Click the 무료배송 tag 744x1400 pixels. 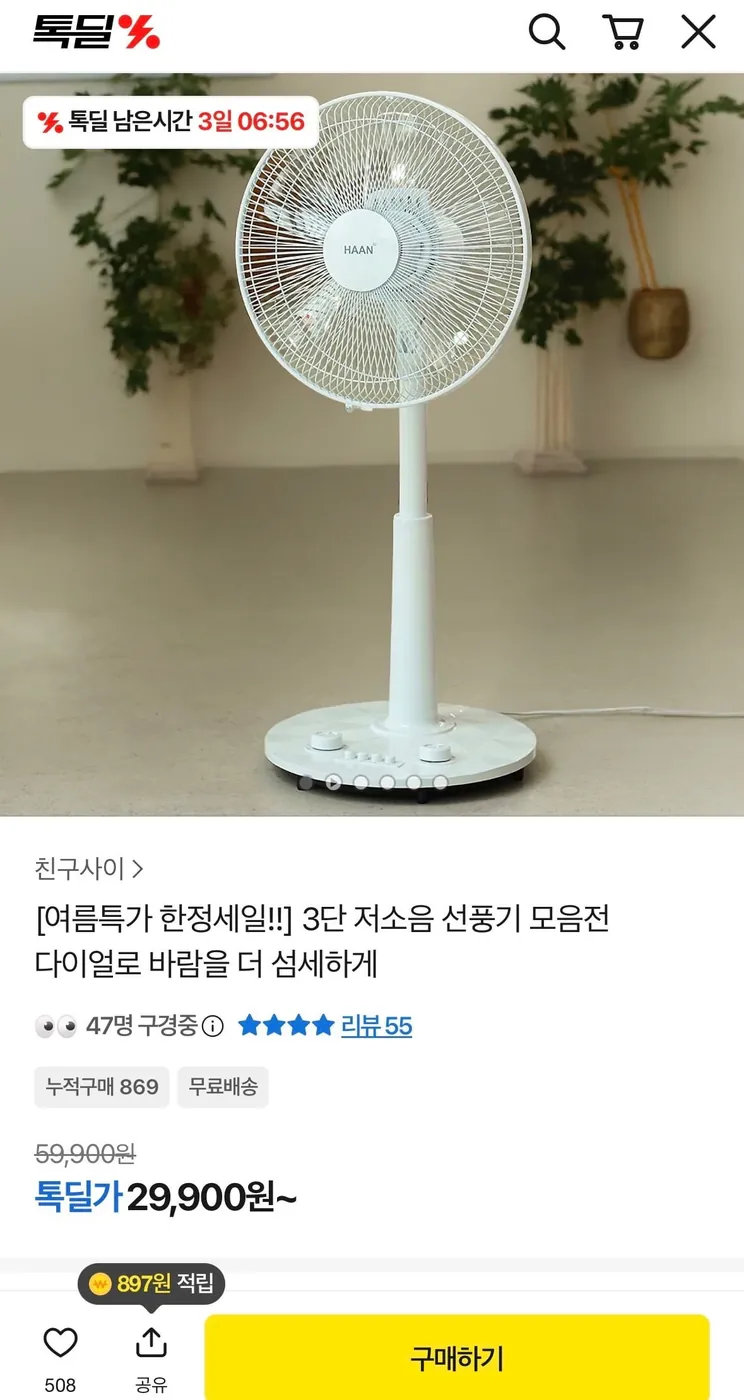222,1090
